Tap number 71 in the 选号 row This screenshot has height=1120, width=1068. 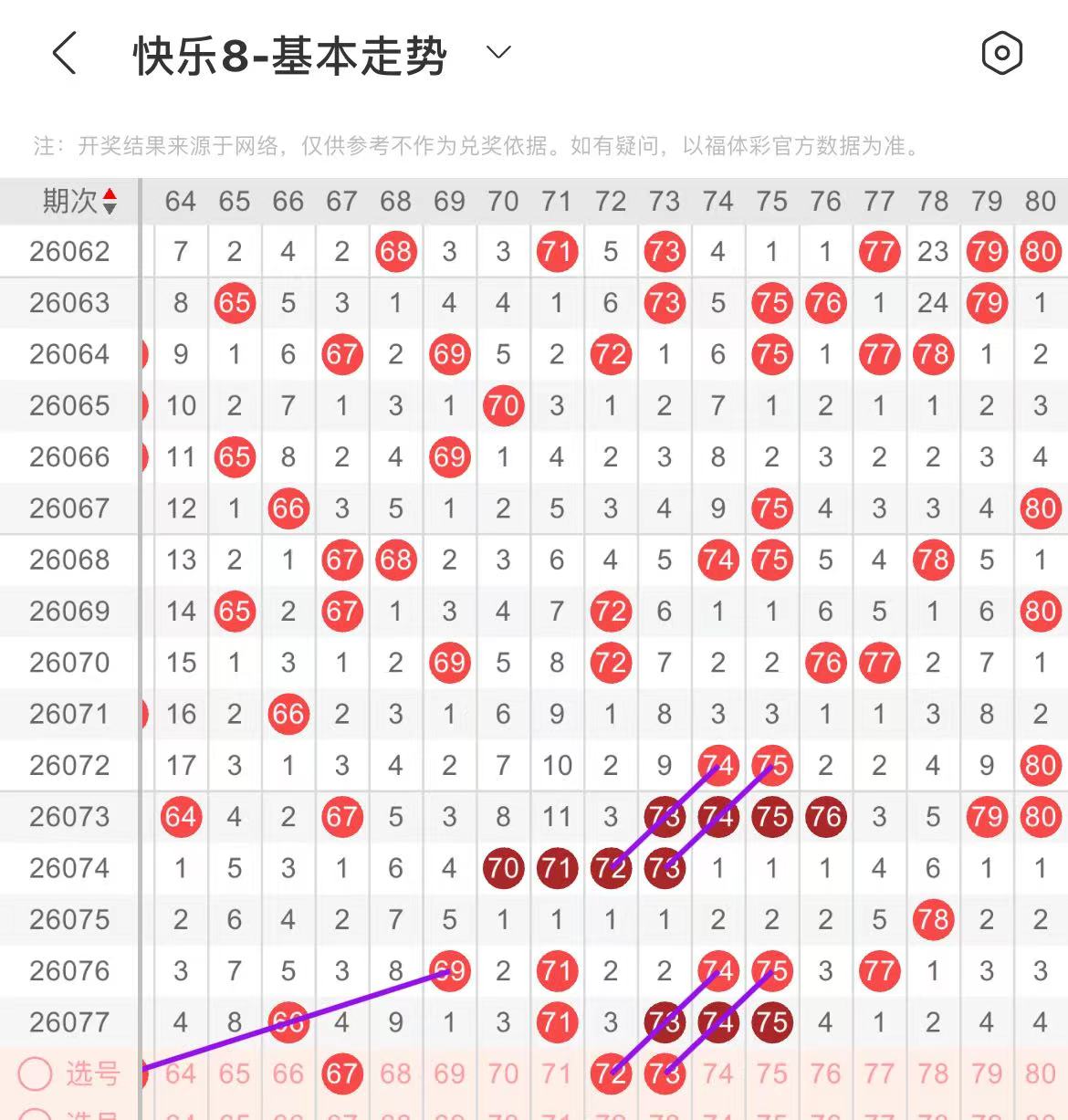point(557,1073)
